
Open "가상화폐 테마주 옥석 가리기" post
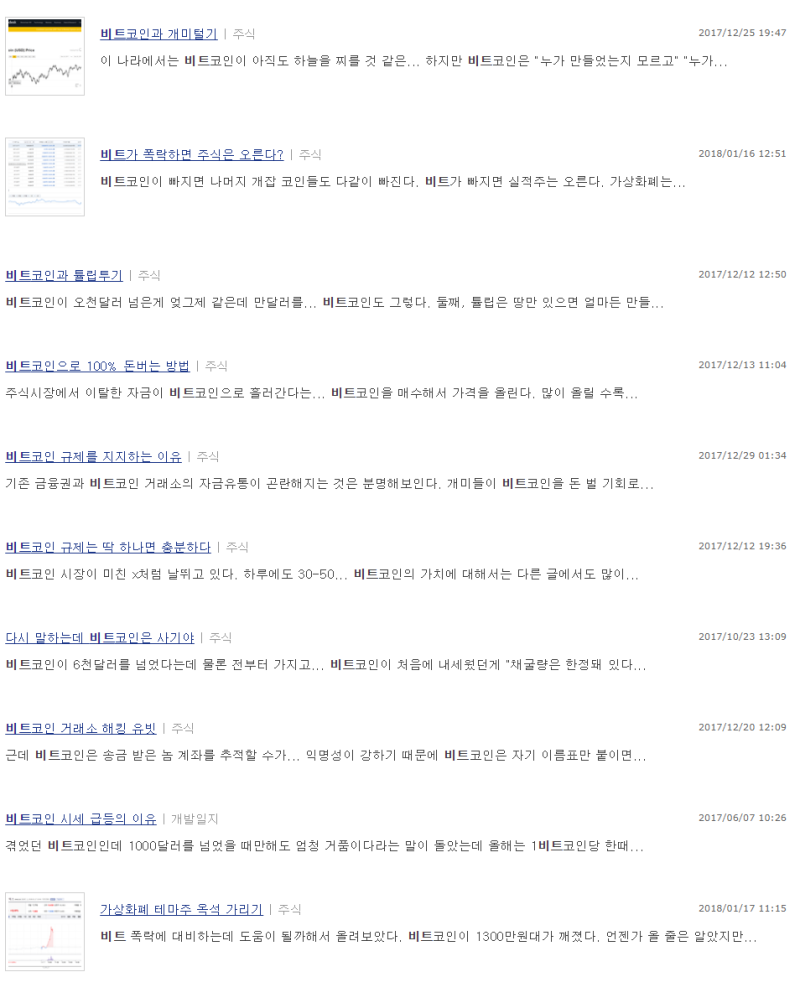pos(181,909)
